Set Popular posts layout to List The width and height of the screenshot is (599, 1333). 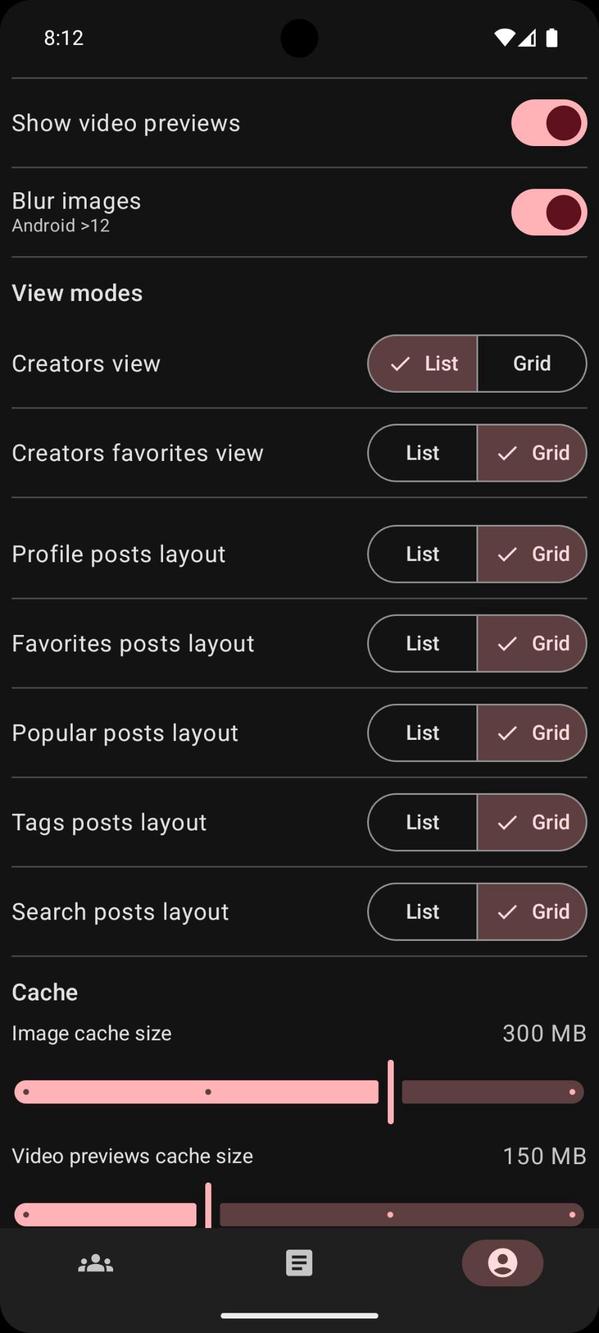pos(423,733)
